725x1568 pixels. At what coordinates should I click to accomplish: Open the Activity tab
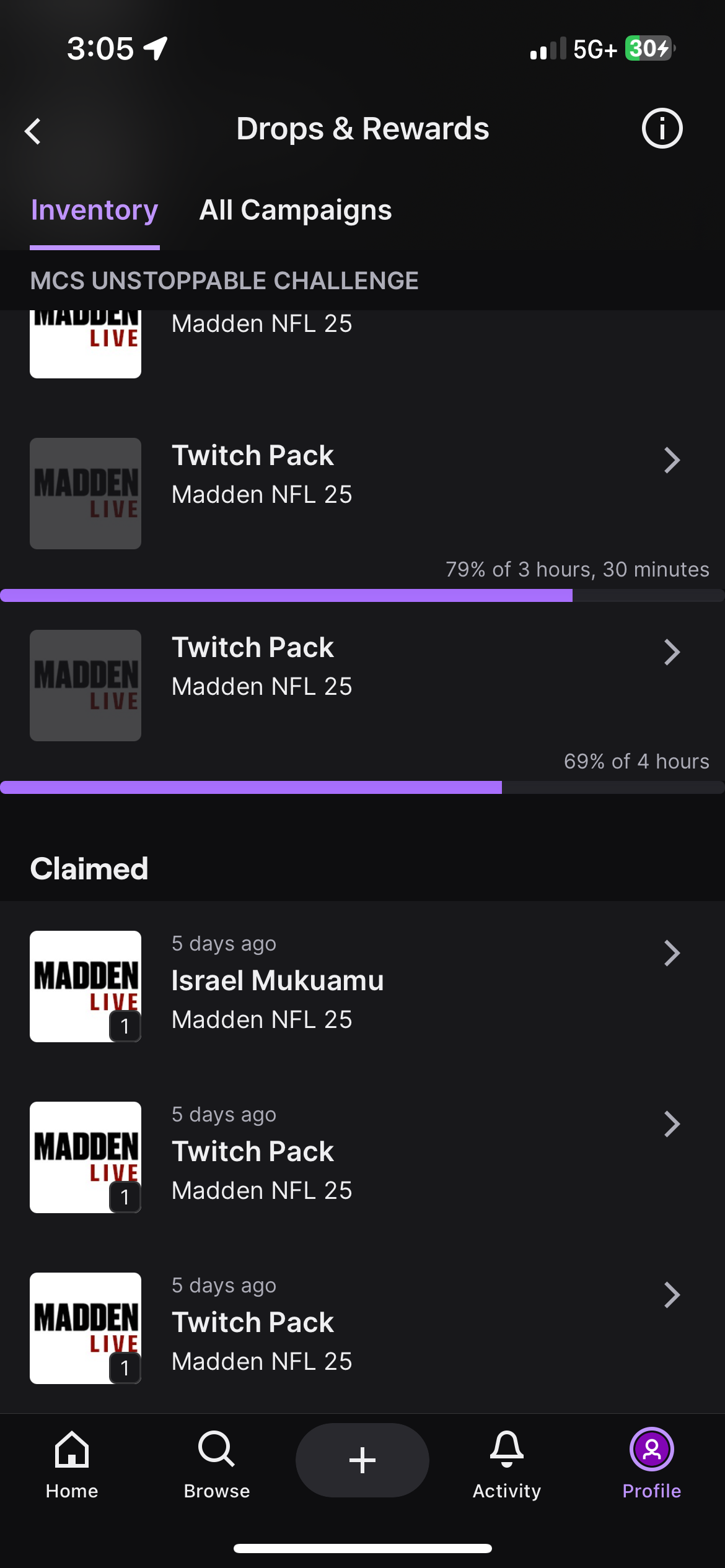tap(507, 1464)
